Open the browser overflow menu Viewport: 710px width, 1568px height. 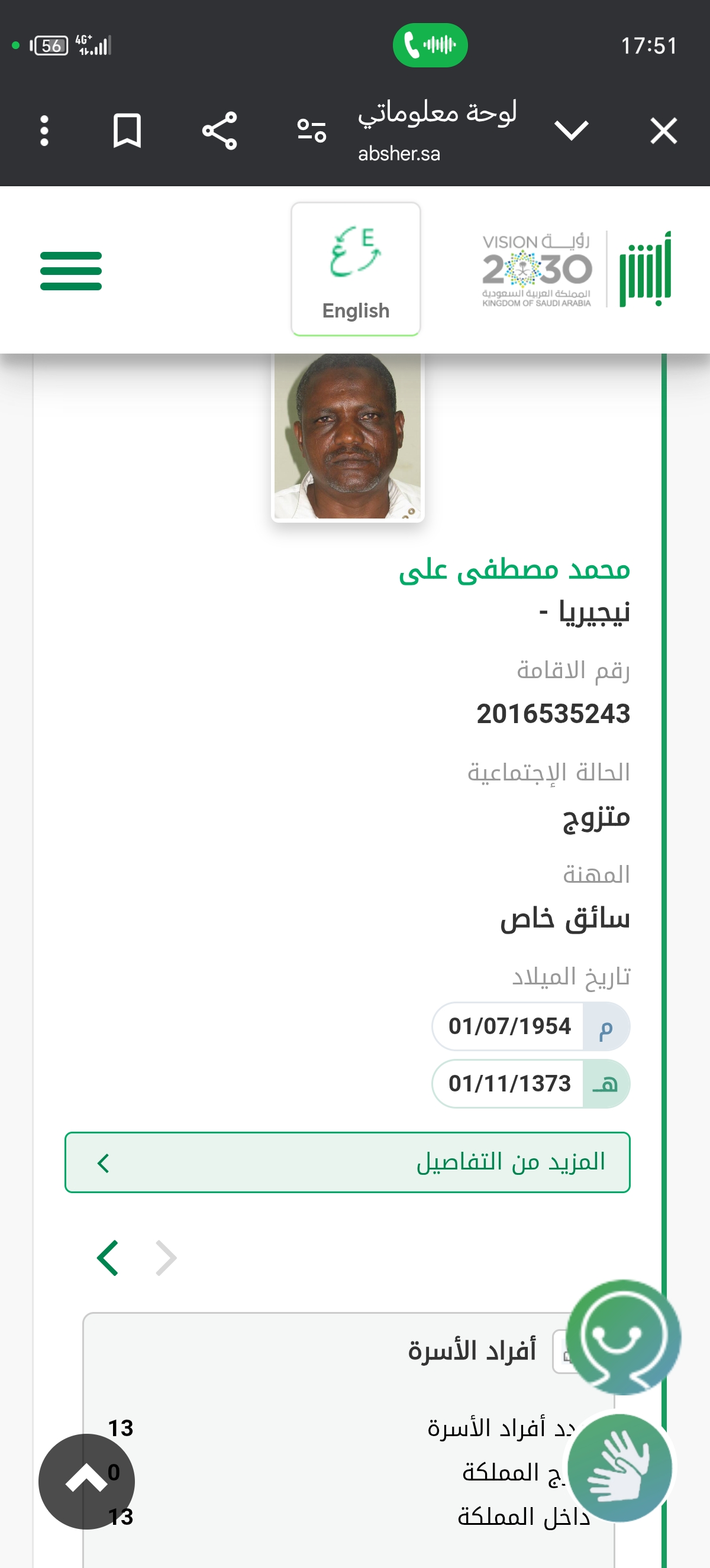[x=44, y=131]
